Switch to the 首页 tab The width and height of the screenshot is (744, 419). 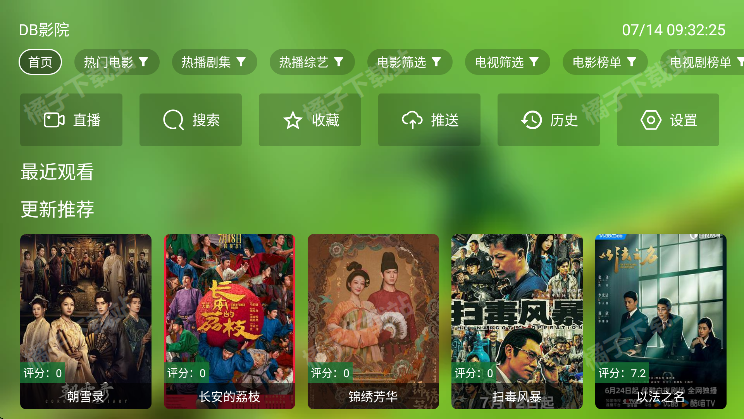tap(40, 62)
